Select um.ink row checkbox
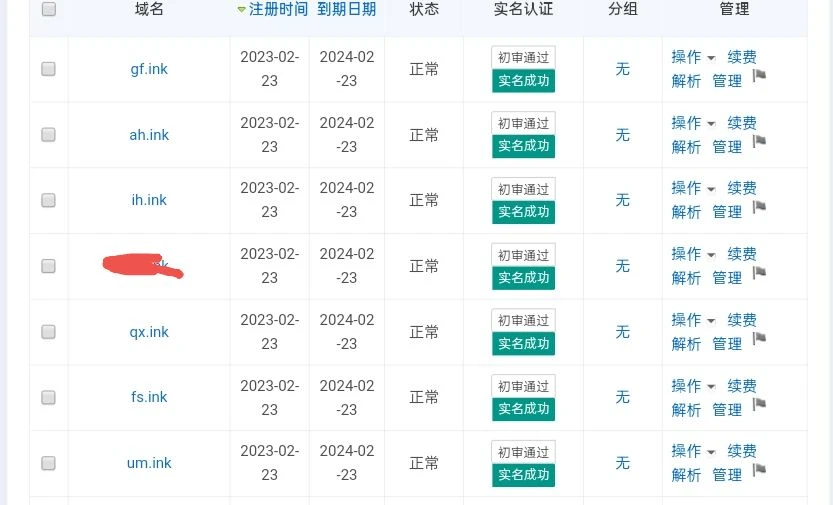The height and width of the screenshot is (505, 833). (x=48, y=463)
